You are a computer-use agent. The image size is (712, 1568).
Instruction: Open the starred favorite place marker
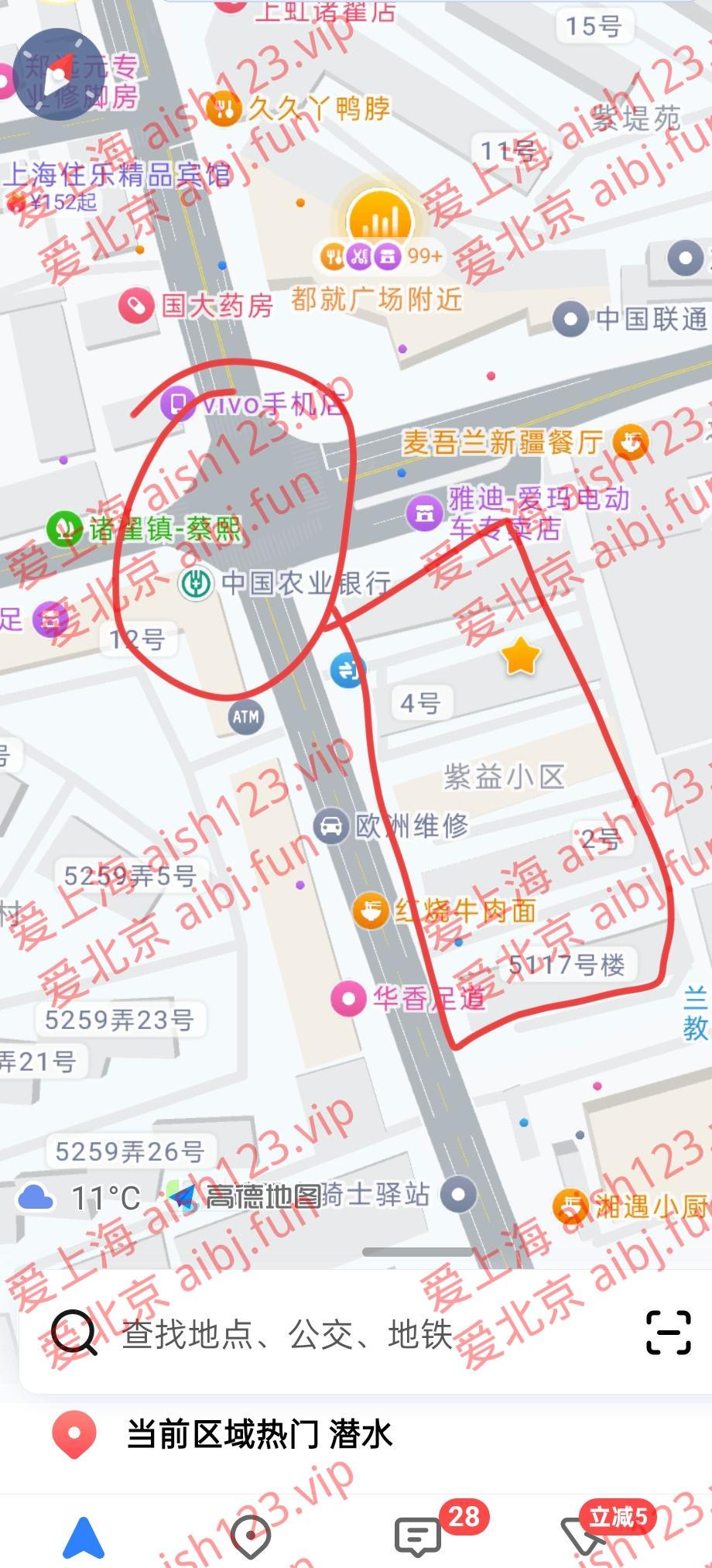tap(520, 656)
